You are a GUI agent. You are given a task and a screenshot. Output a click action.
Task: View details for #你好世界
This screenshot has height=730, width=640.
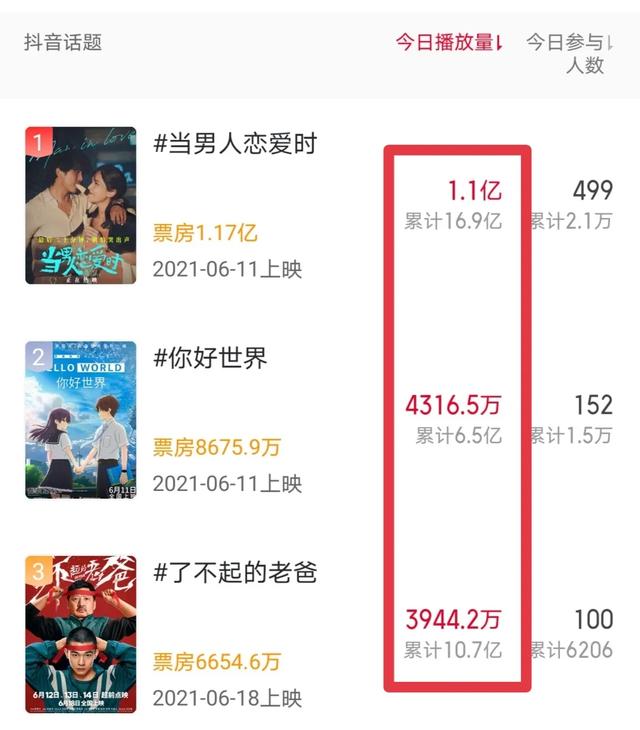(x=211, y=358)
